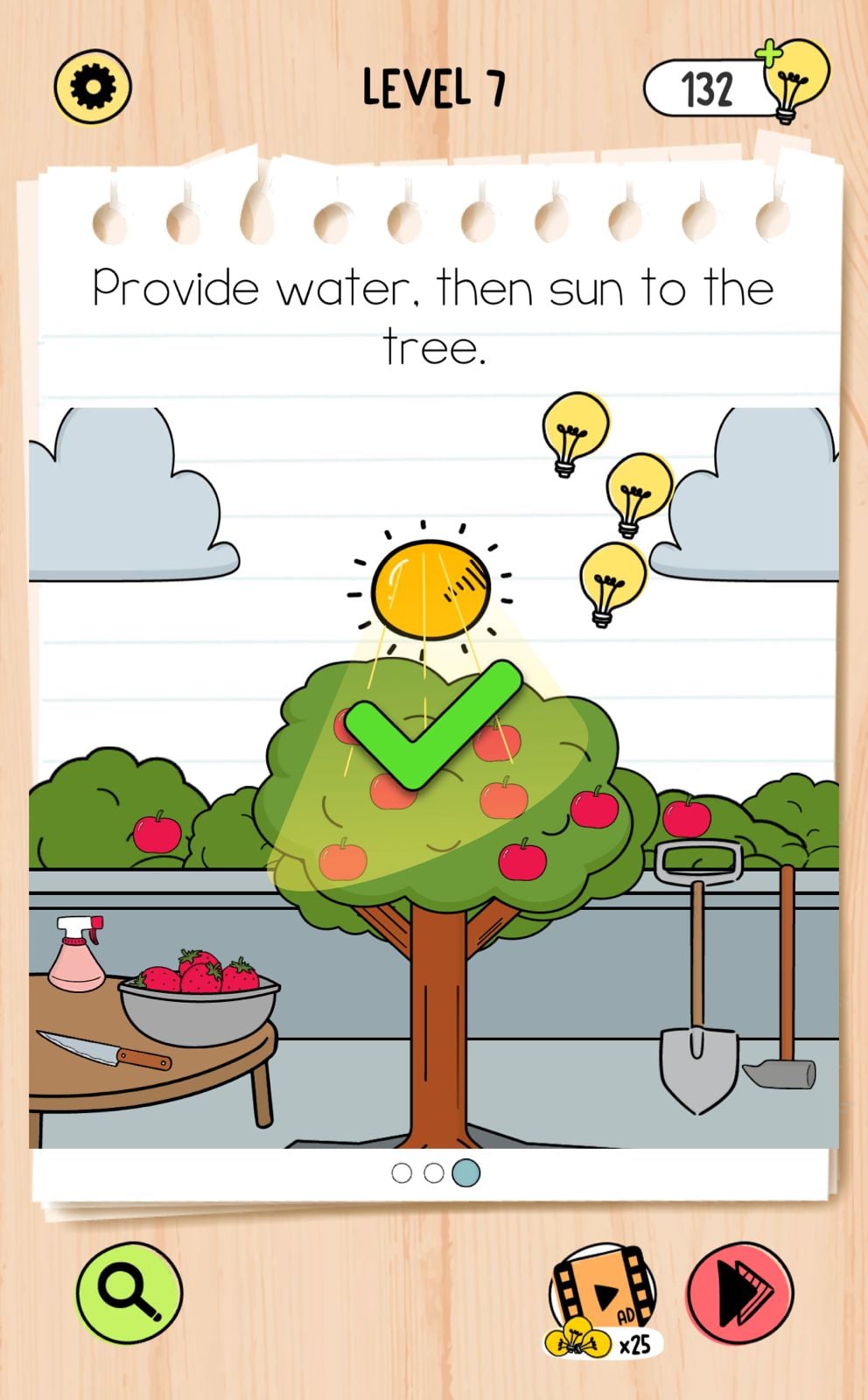Skip this level

[x=740, y=1293]
